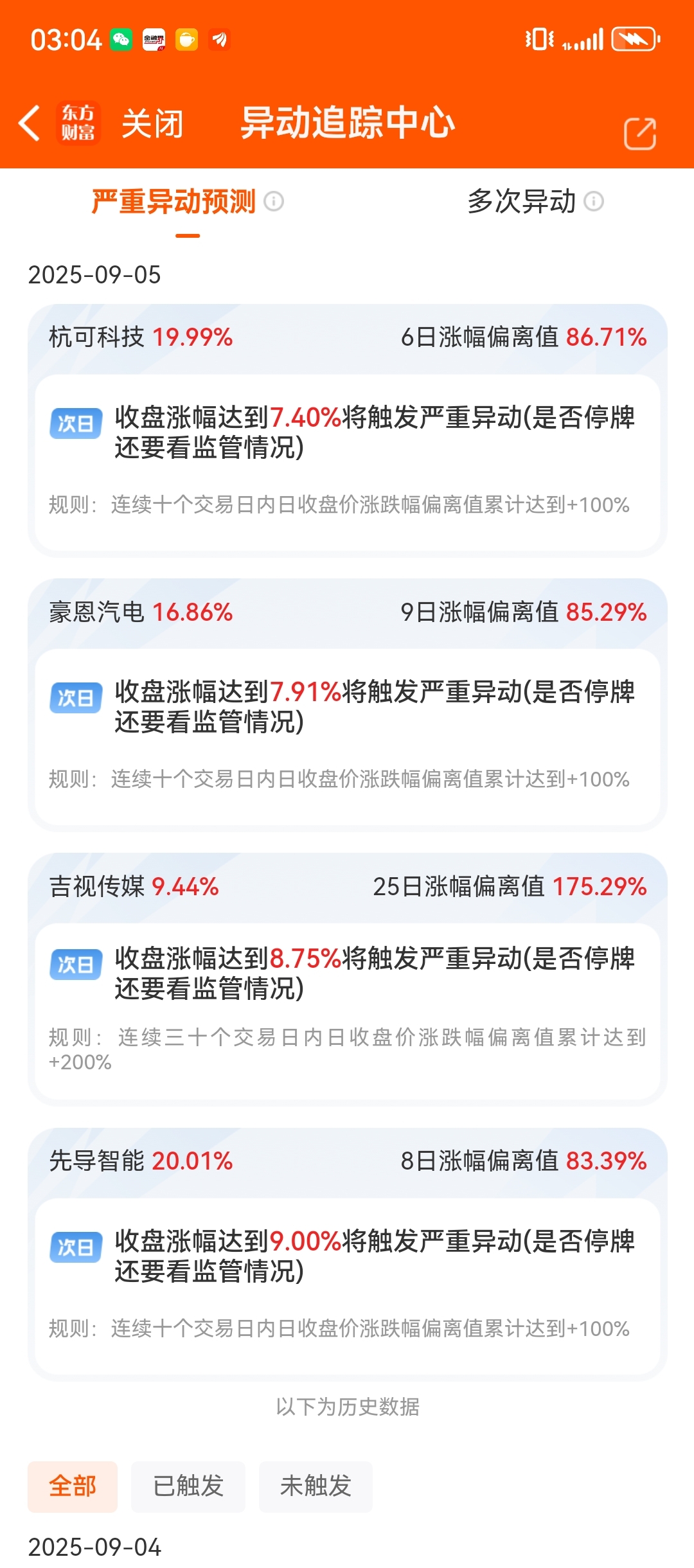Filter history by 全部
Viewport: 694px width, 1568px height.
pos(73,1486)
